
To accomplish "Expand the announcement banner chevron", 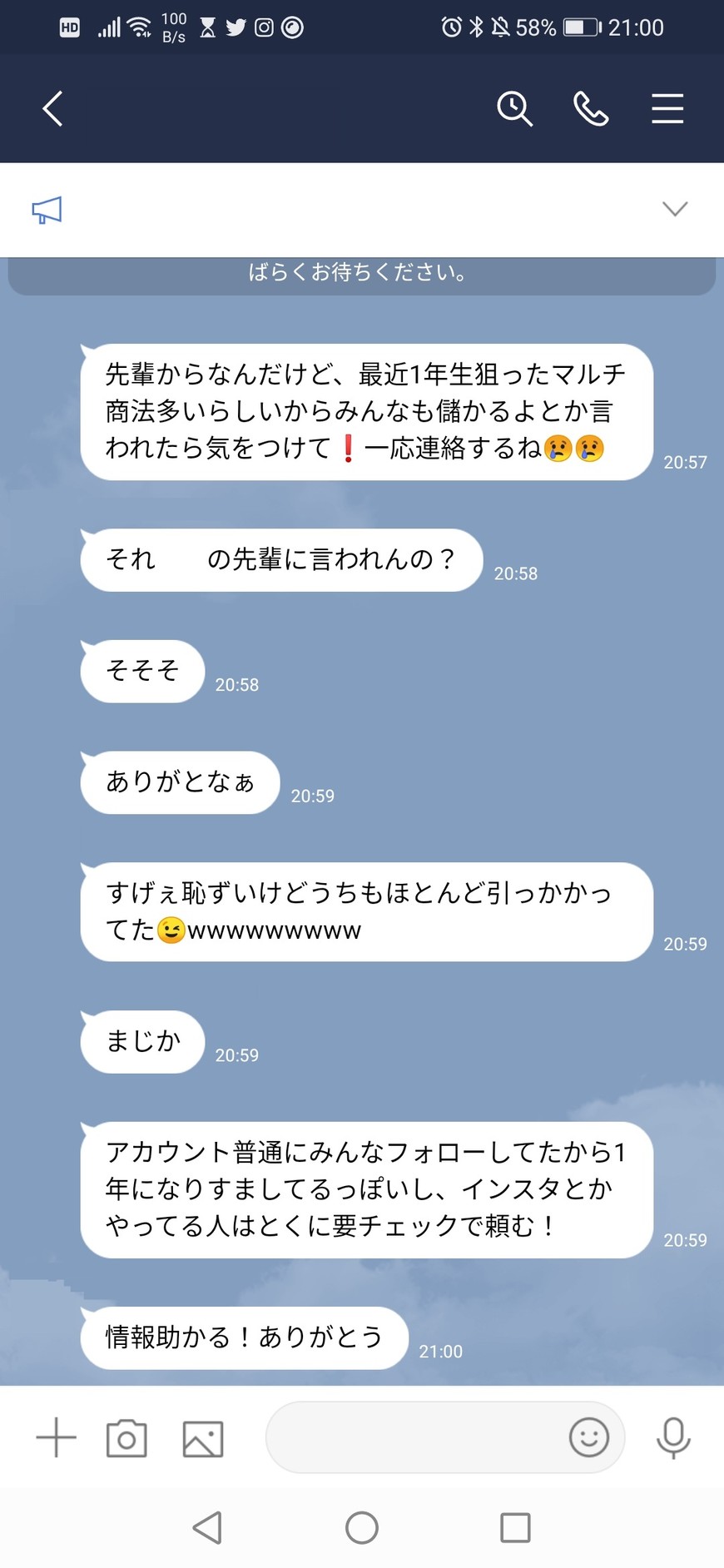I will pyautogui.click(x=675, y=209).
